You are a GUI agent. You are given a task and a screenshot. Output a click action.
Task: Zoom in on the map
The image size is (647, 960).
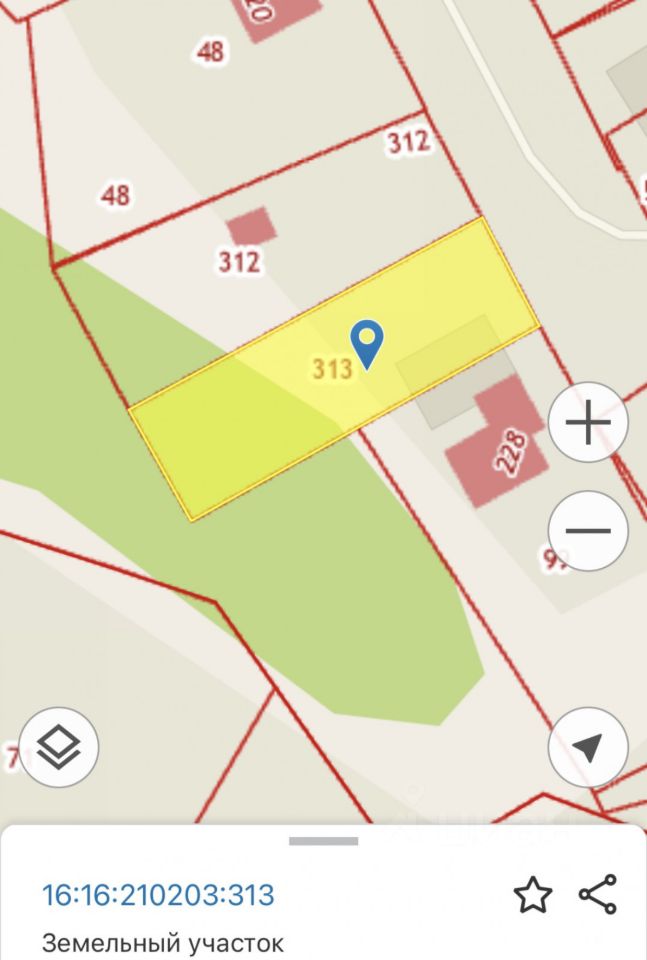point(588,422)
